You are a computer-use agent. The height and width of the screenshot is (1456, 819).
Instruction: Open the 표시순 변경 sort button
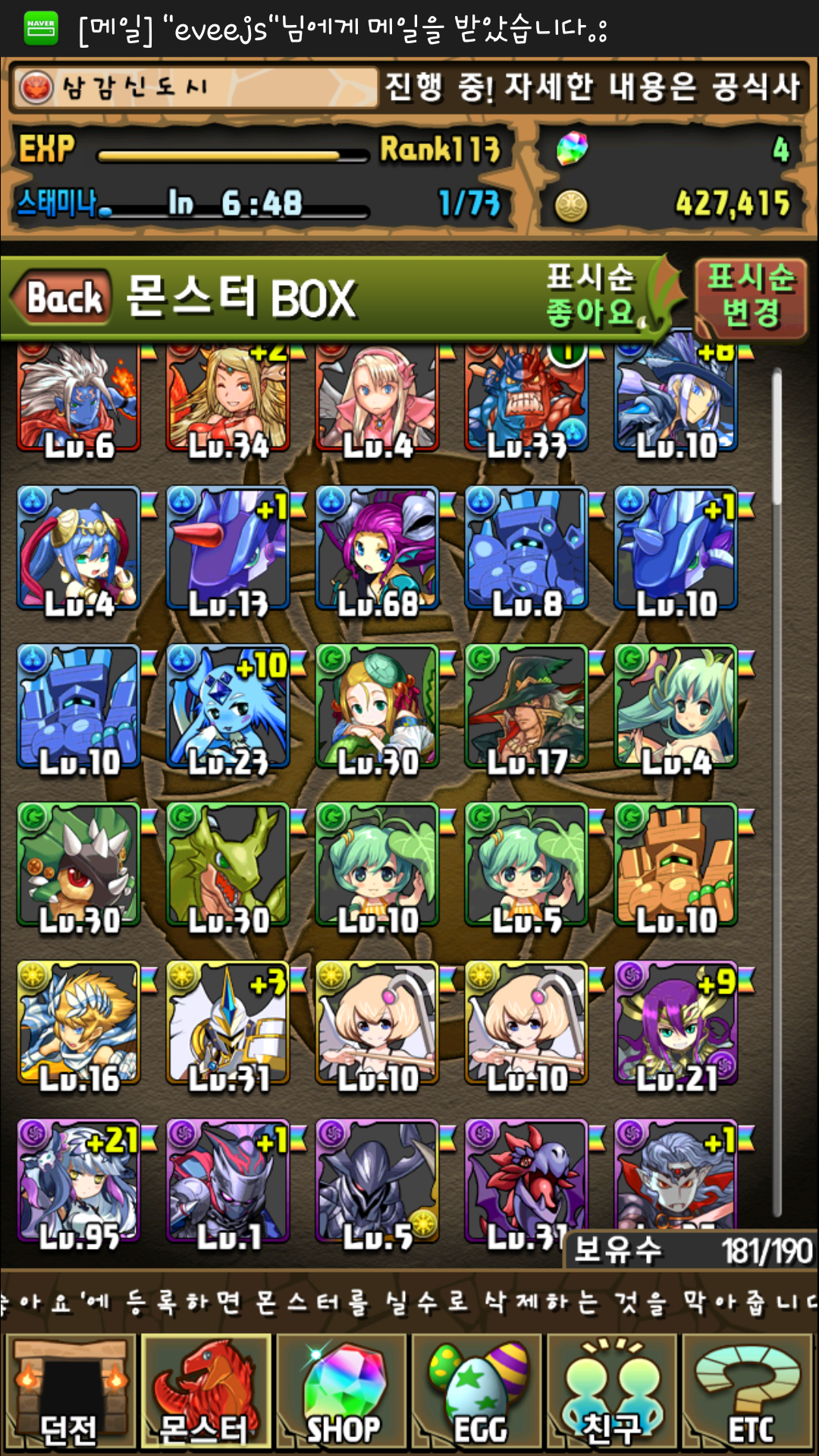tap(751, 297)
